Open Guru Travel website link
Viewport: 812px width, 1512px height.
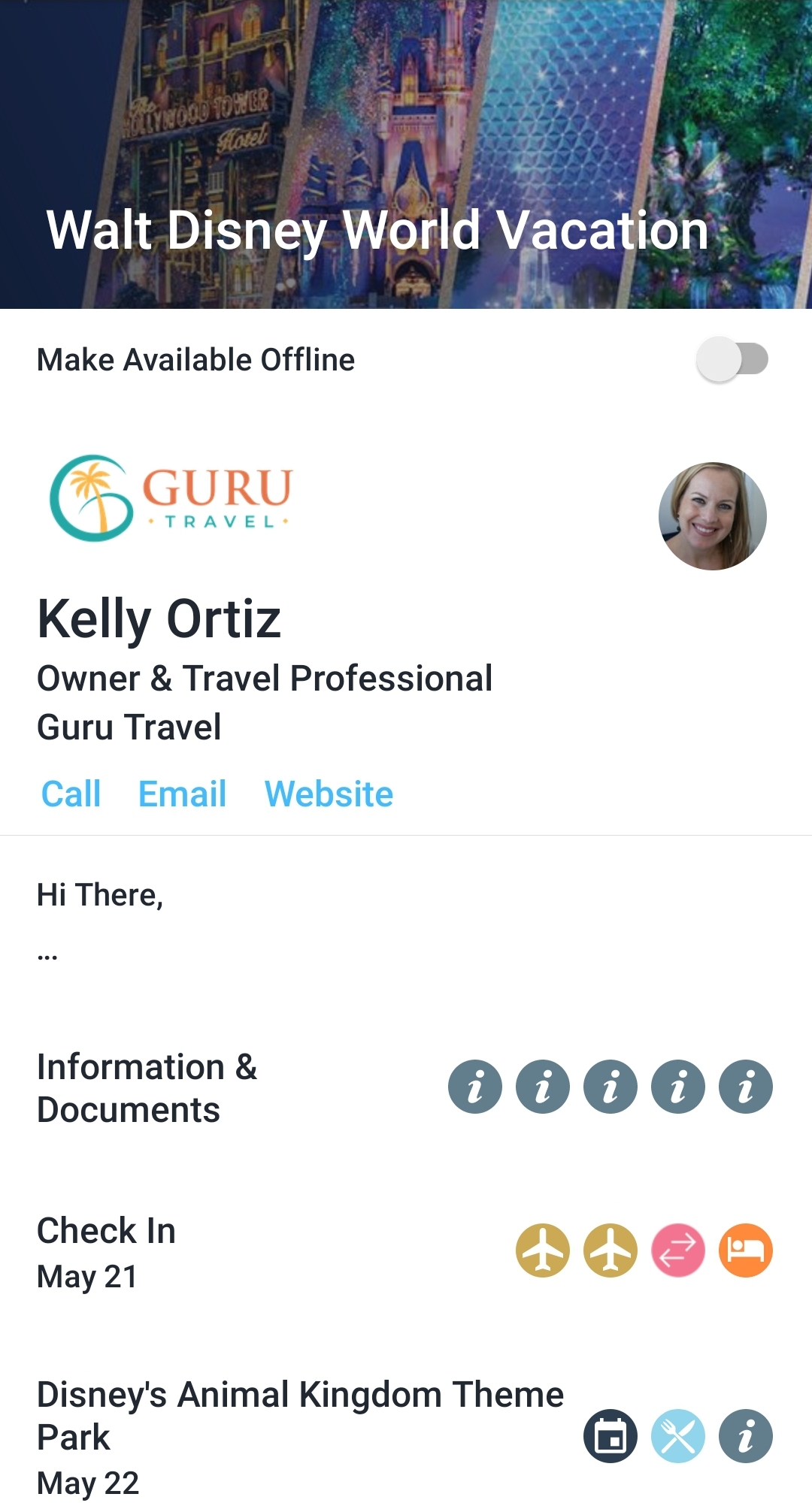click(329, 794)
